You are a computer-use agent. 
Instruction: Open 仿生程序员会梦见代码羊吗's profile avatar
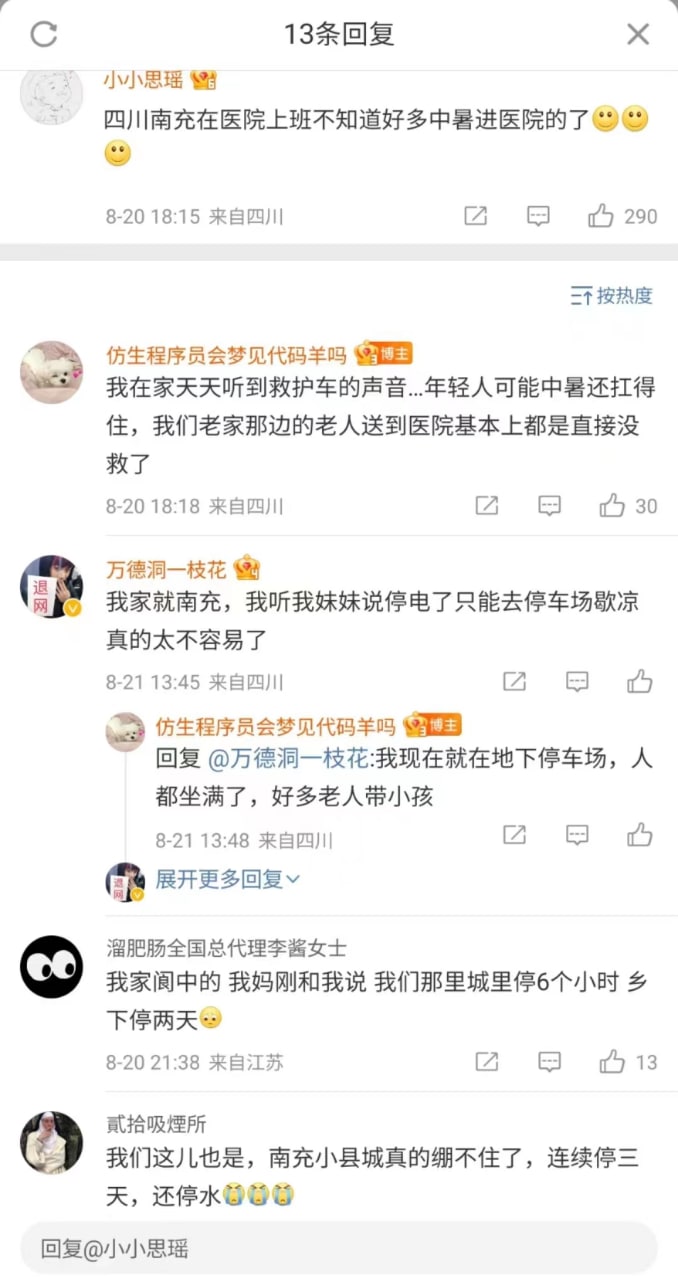coord(52,372)
